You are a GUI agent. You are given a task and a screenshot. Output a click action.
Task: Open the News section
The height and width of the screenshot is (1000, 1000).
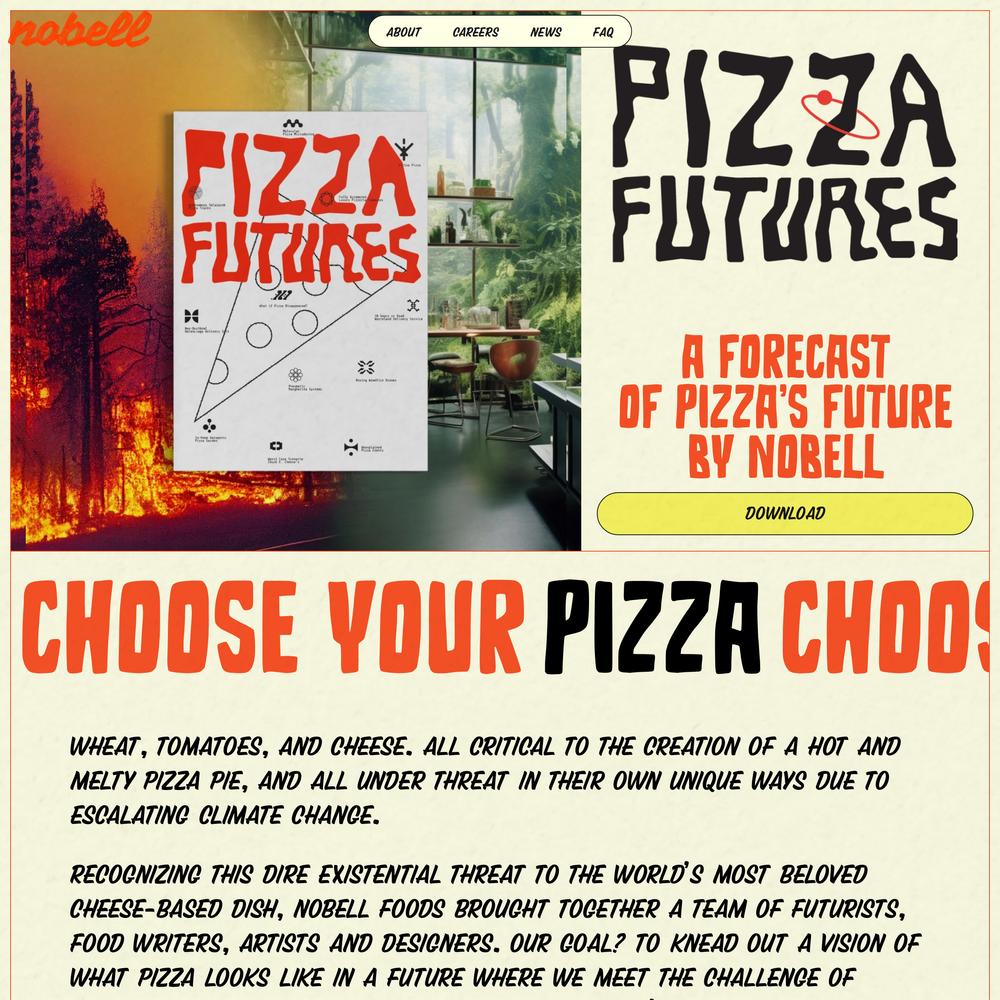click(x=546, y=32)
